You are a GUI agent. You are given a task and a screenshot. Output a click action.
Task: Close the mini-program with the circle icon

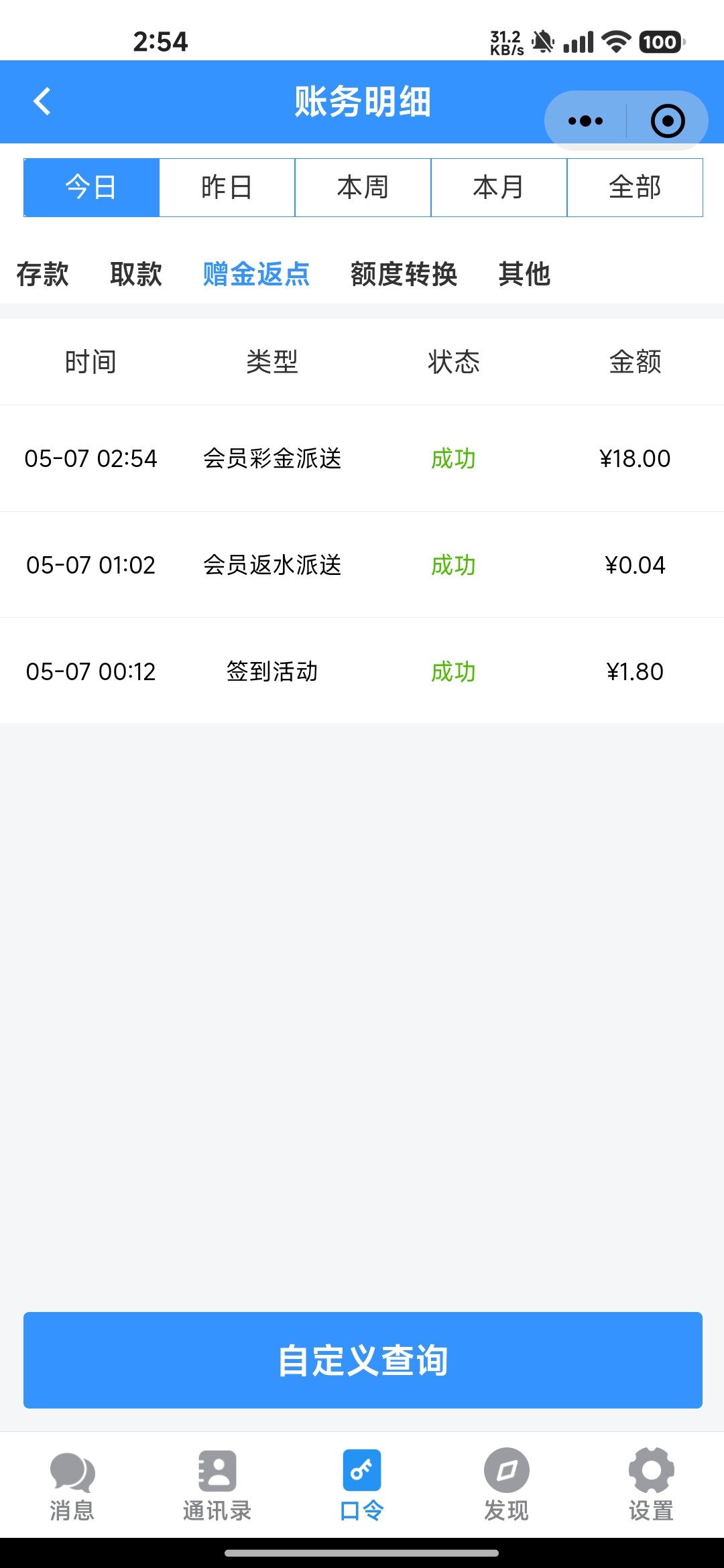tap(668, 121)
